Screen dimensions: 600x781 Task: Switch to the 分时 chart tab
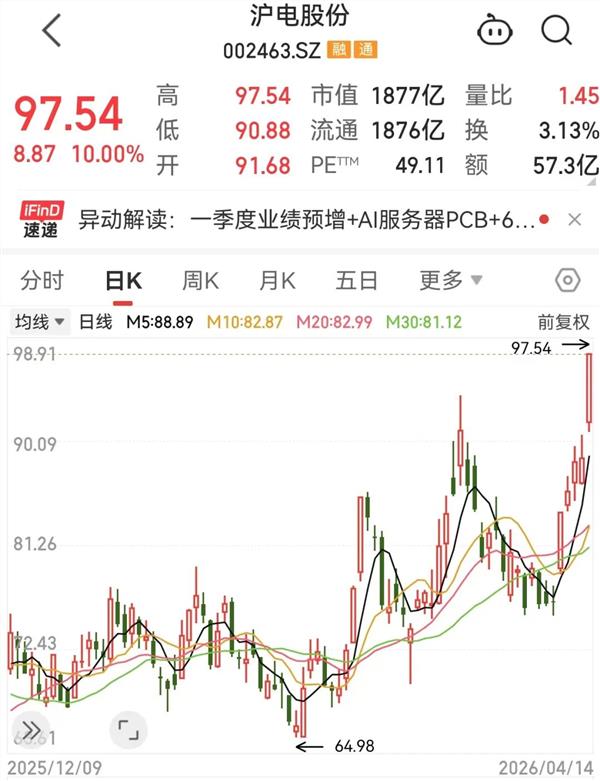pyautogui.click(x=42, y=281)
